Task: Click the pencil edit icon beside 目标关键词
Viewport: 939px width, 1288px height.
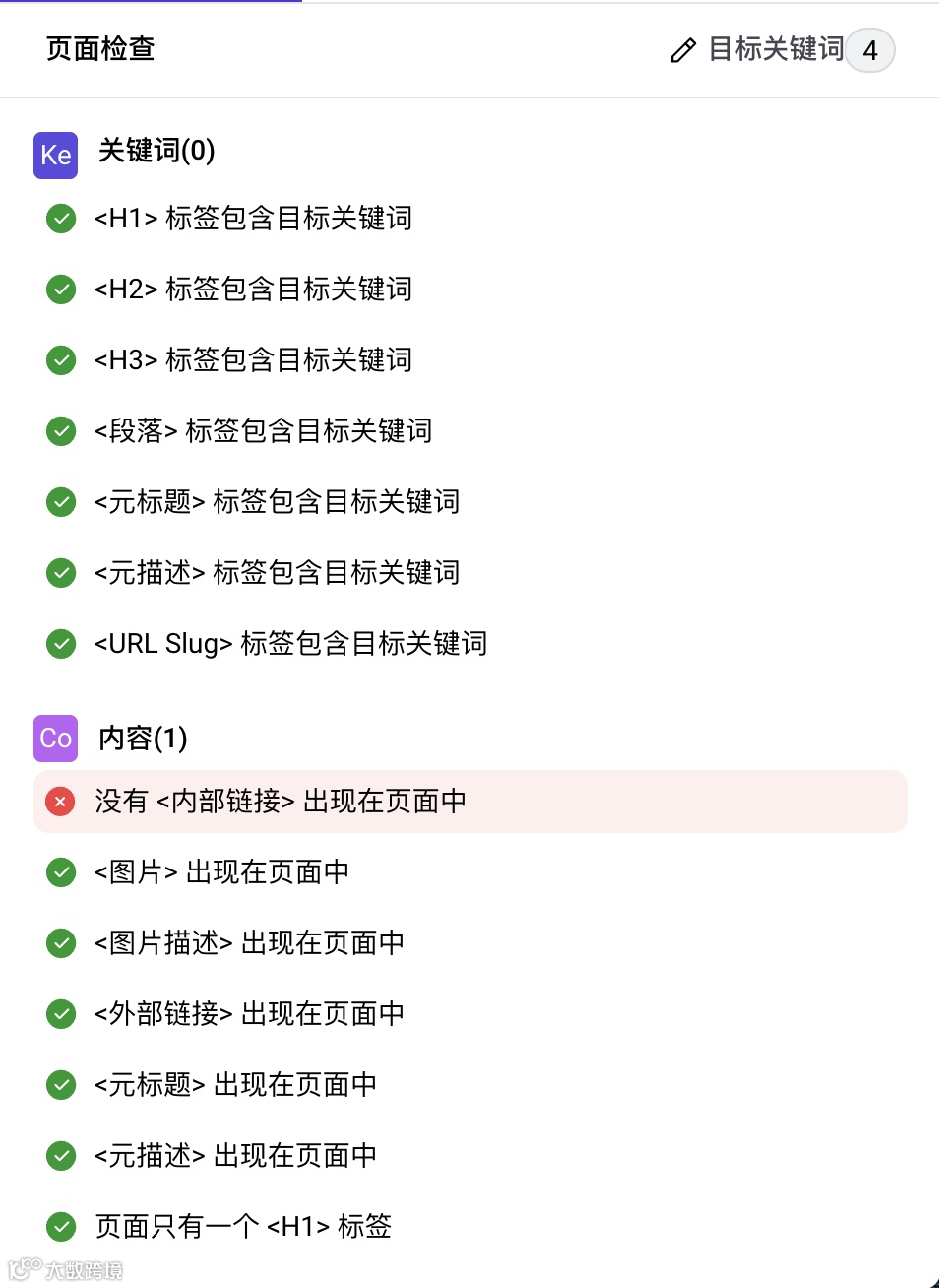Action: point(683,50)
